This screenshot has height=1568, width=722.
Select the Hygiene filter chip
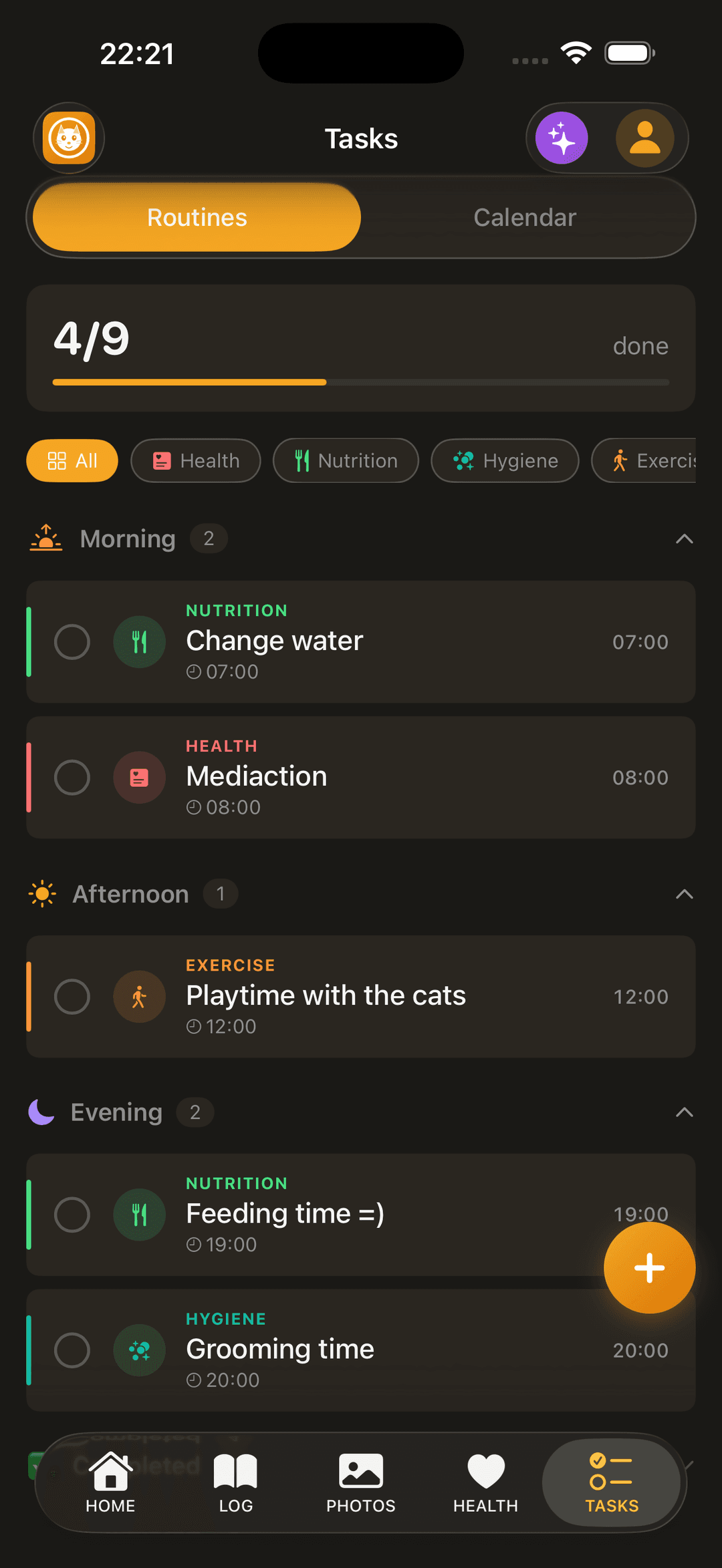(505, 460)
